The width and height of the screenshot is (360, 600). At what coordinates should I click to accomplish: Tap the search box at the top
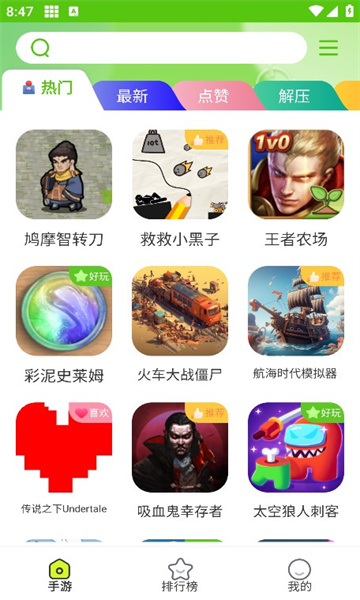pyautogui.click(x=161, y=48)
